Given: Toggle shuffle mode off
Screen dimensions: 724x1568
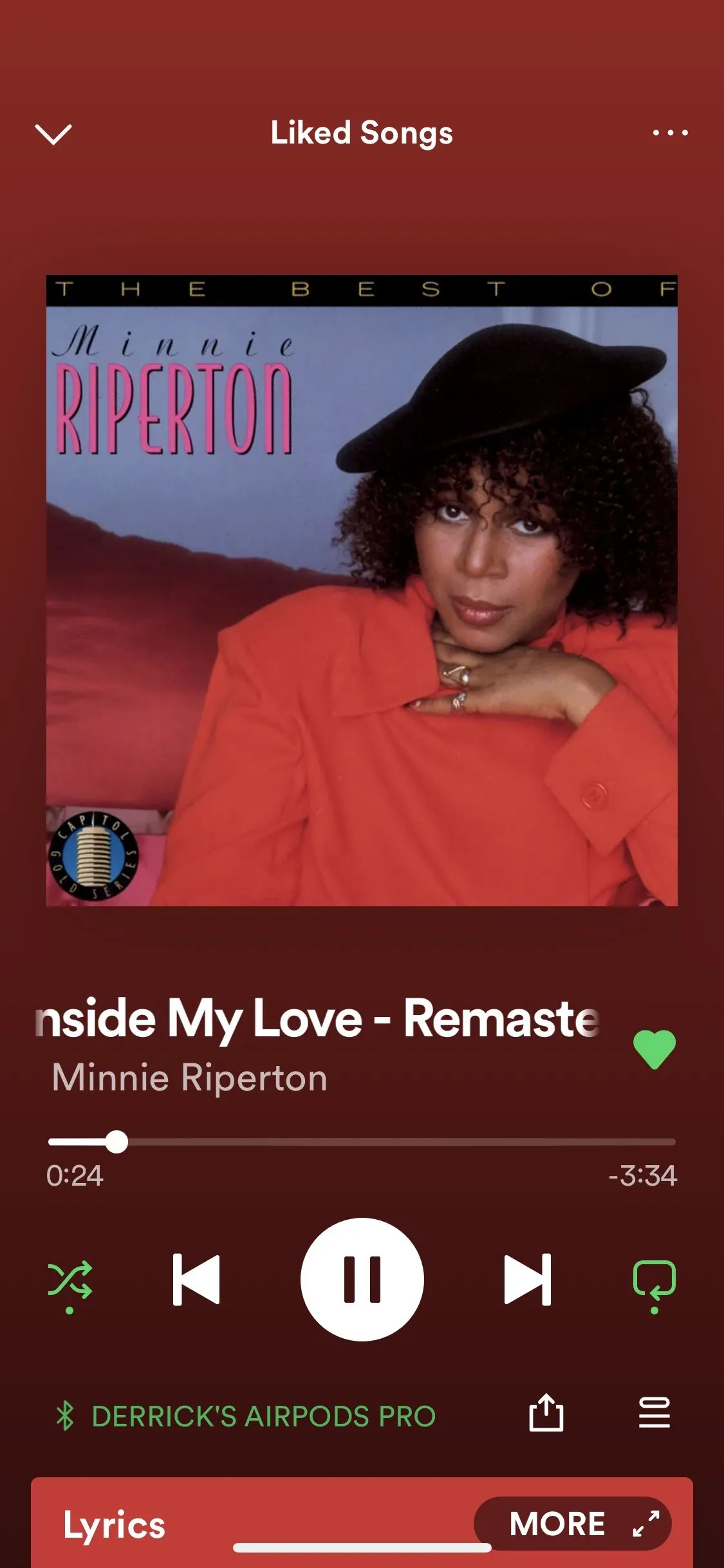Looking at the screenshot, I should tap(70, 1280).
